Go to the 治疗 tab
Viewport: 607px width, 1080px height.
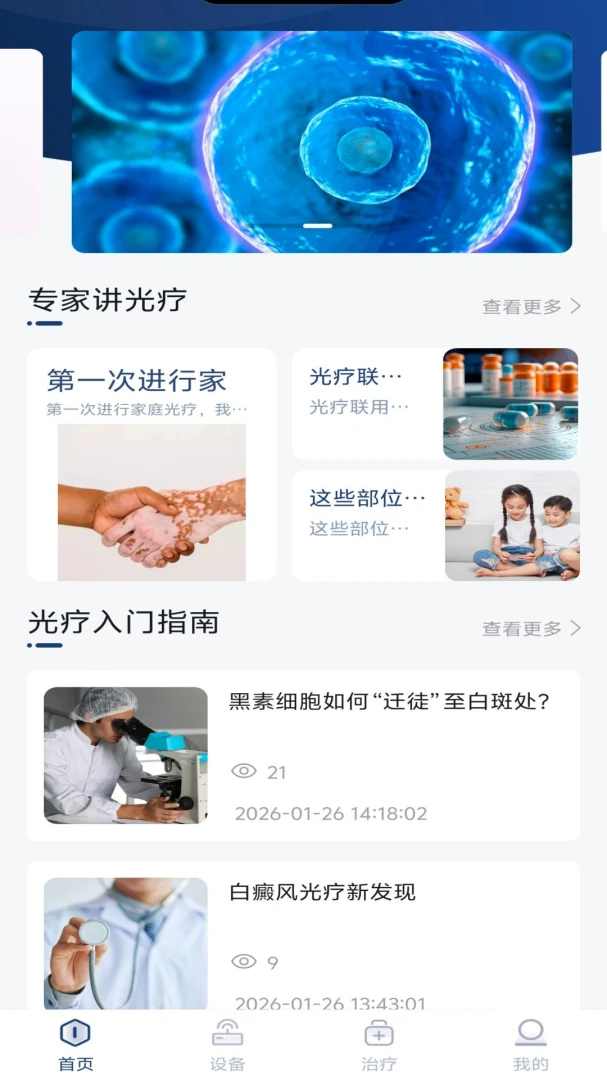379,1046
